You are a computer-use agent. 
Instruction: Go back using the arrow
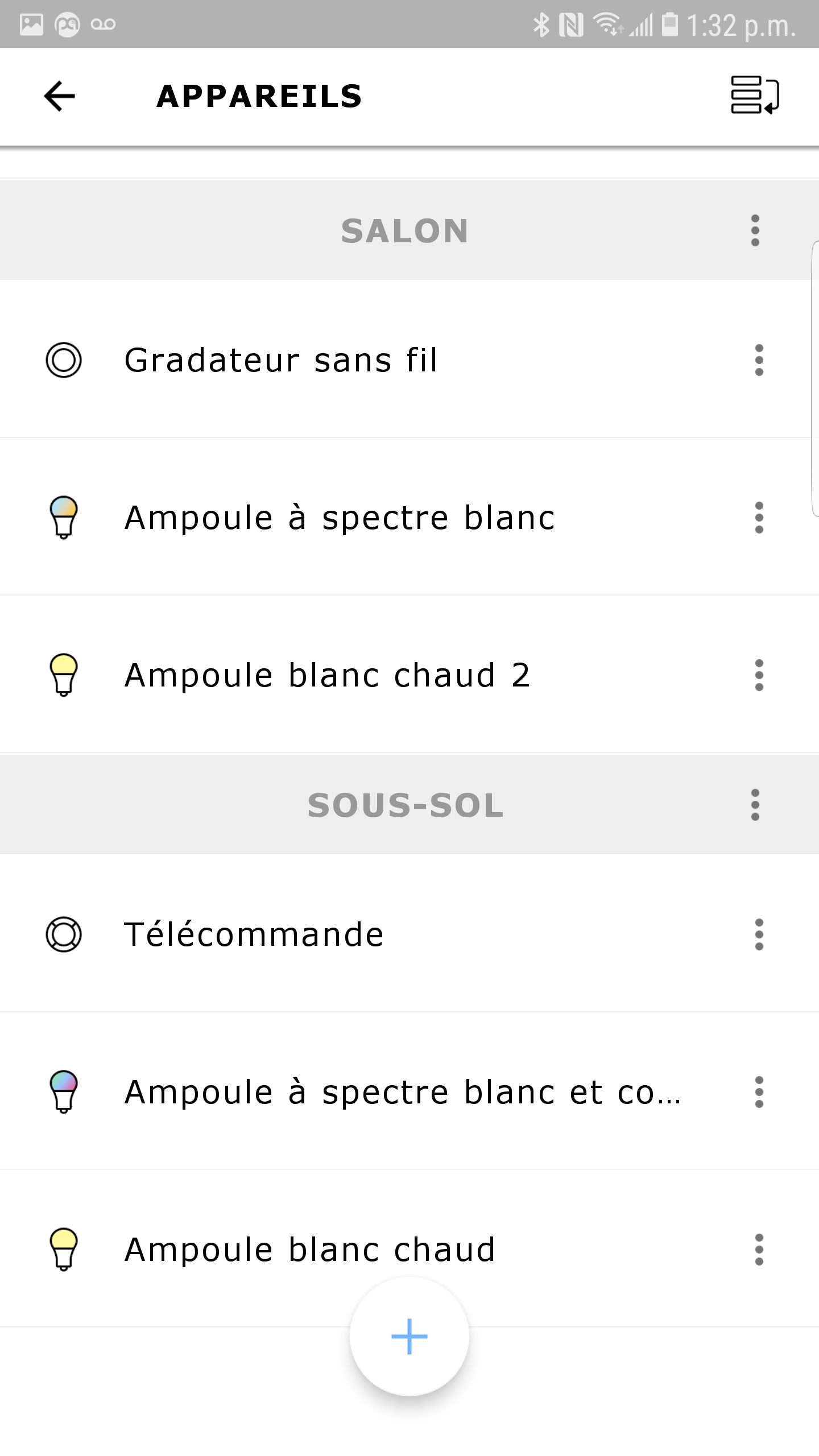pos(60,96)
